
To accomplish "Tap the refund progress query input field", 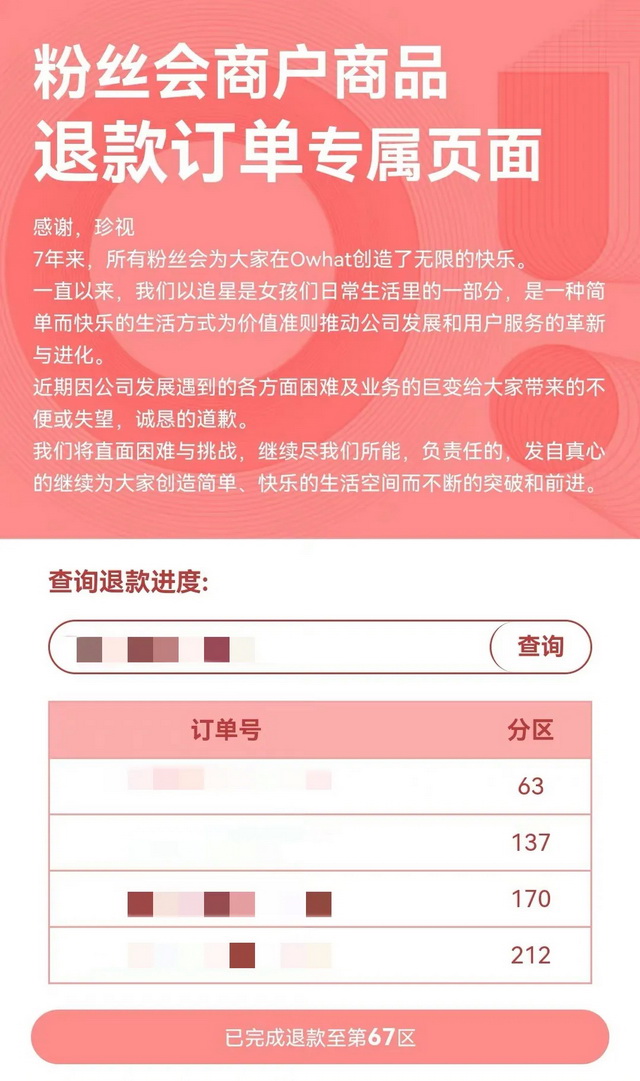I will 270,647.
